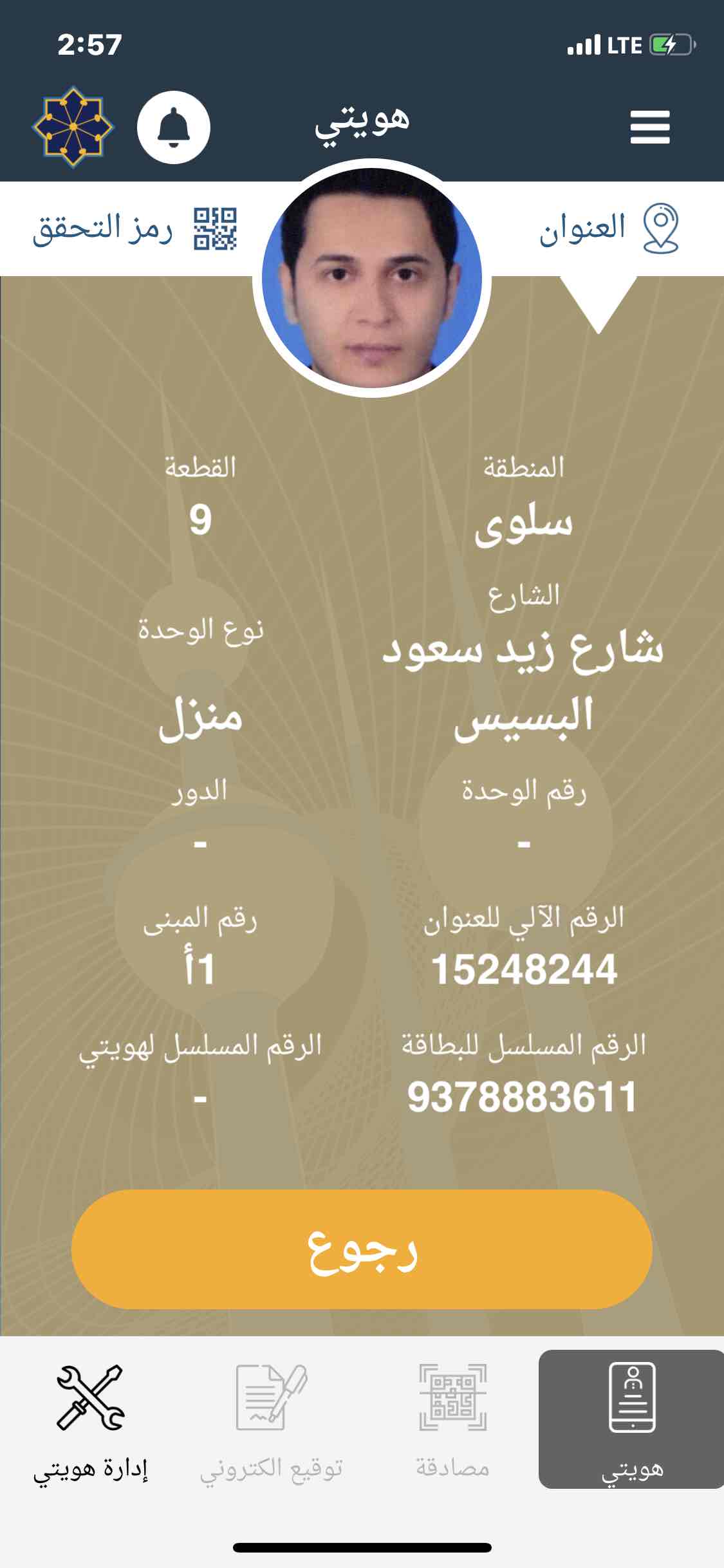Viewport: 724px width, 1568px height.
Task: Tap the رجوع back button
Action: pyautogui.click(x=362, y=1249)
